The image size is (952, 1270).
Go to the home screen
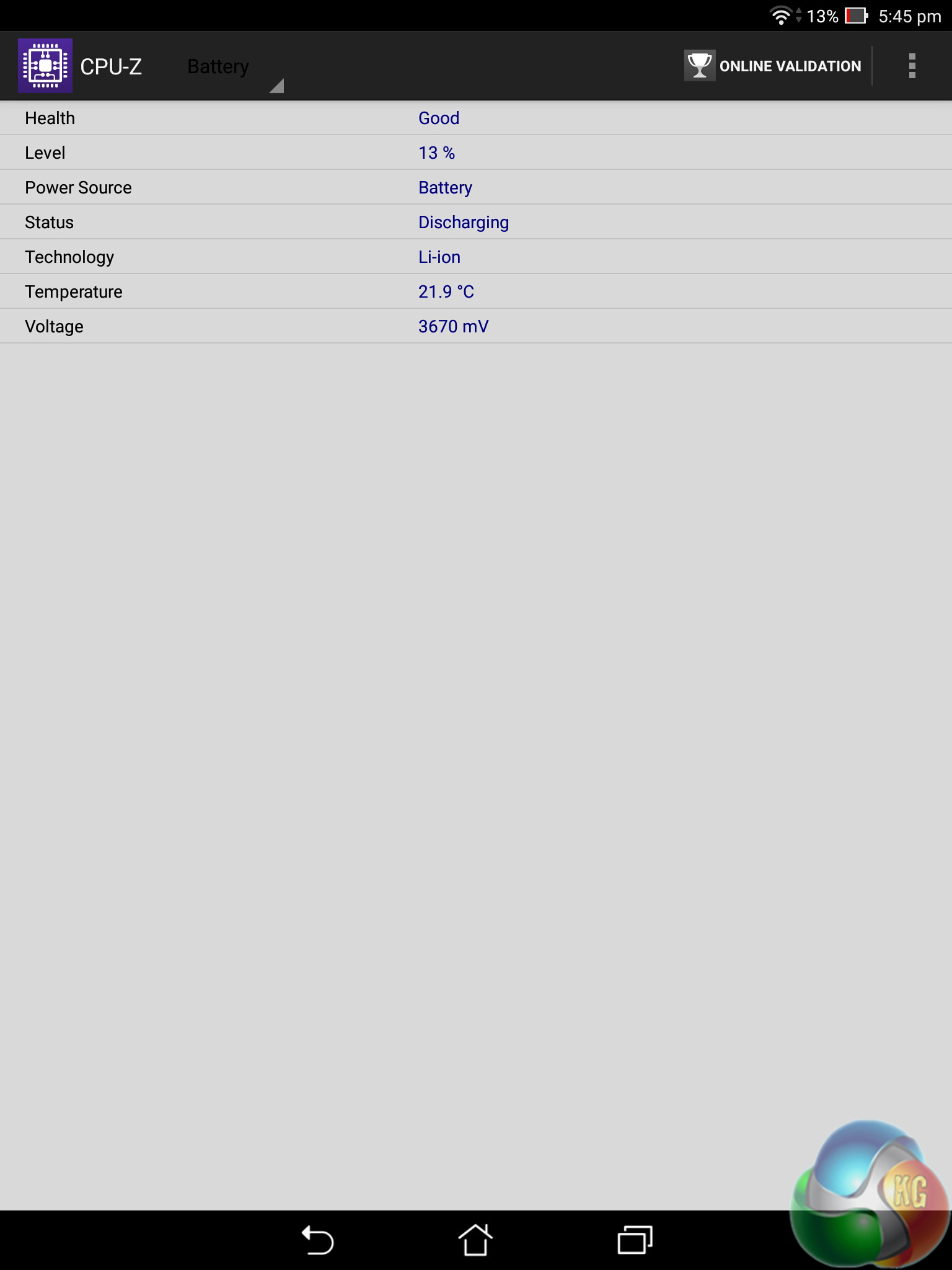click(x=475, y=1240)
